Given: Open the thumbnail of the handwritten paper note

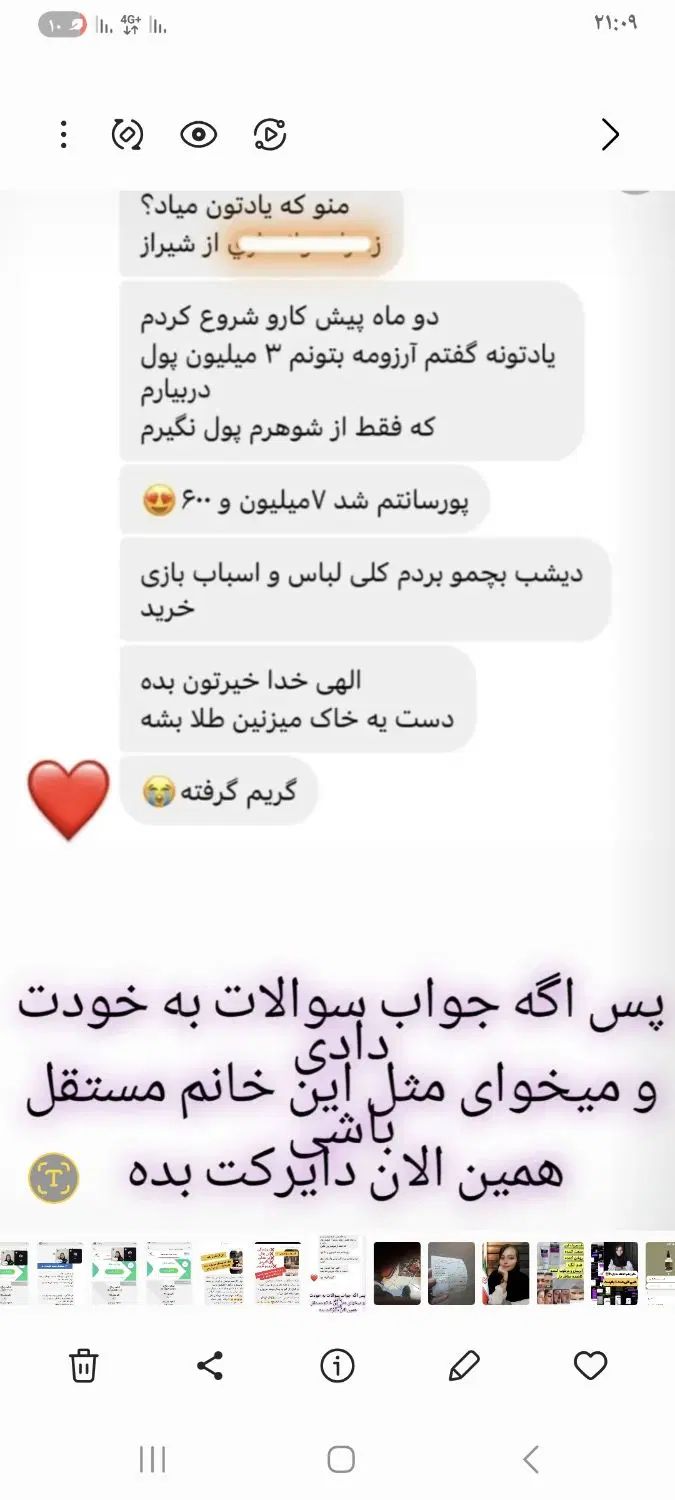Looking at the screenshot, I should point(451,1273).
